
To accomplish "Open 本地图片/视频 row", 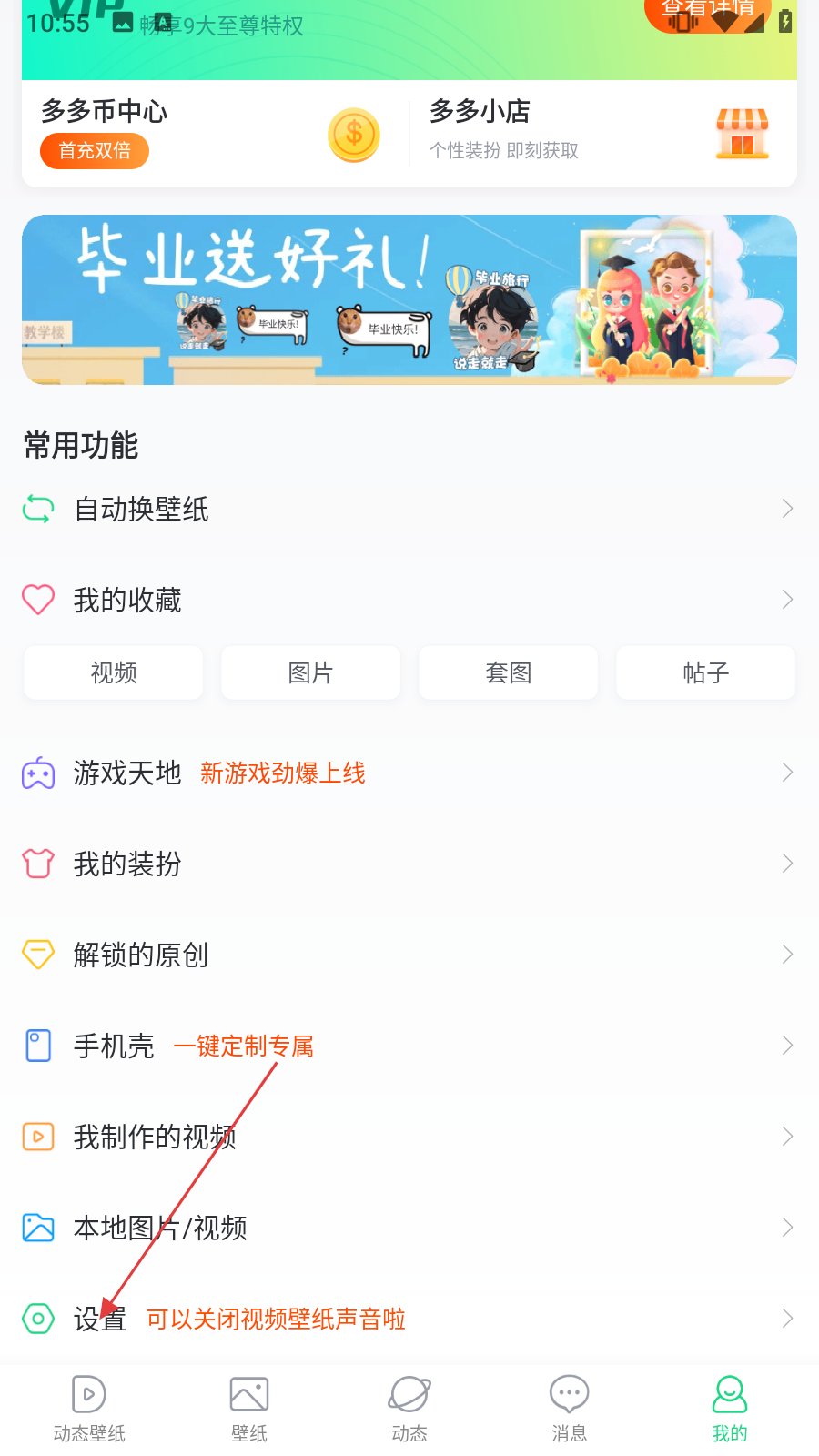I will (x=409, y=1228).
